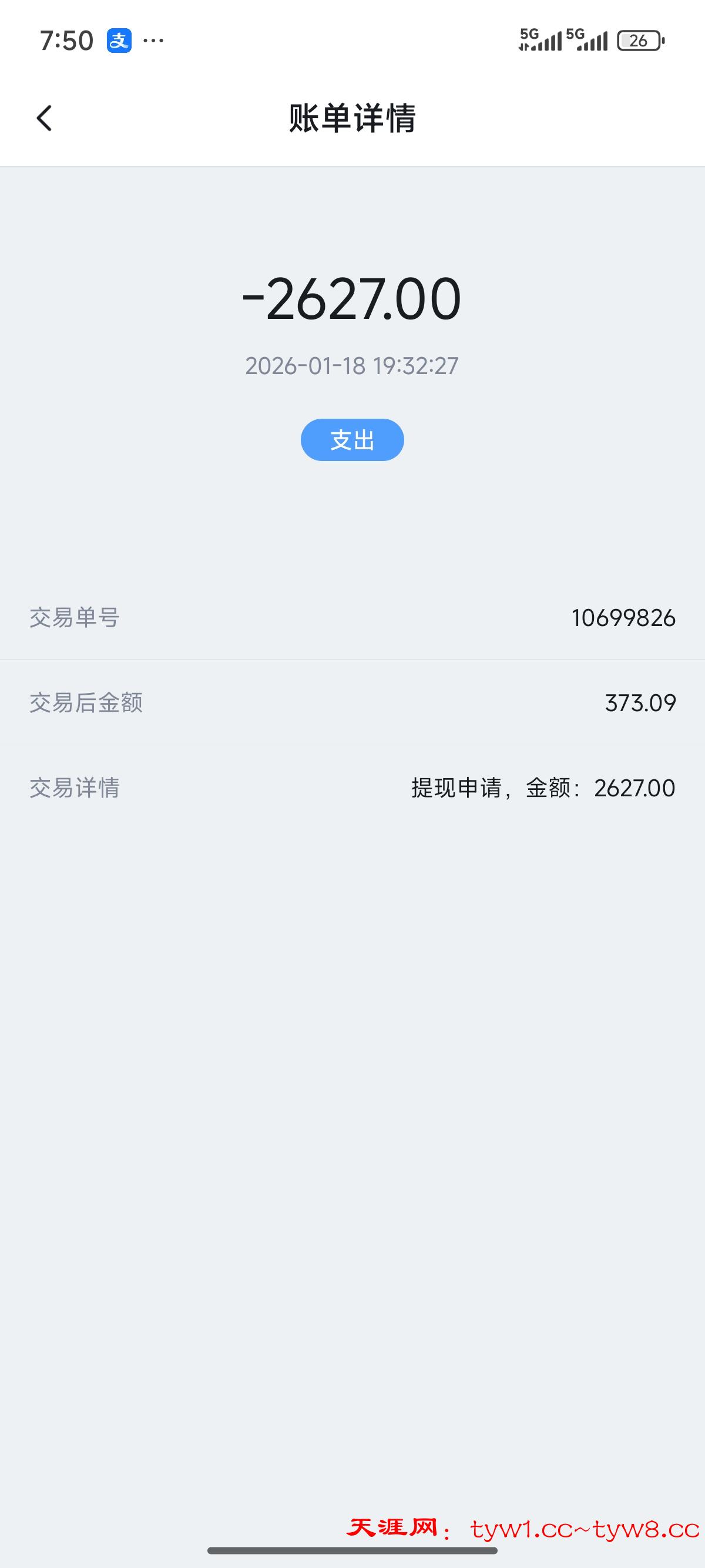Screen dimensions: 705x1568
Task: Select the 账单详情 page title
Action: [x=352, y=119]
